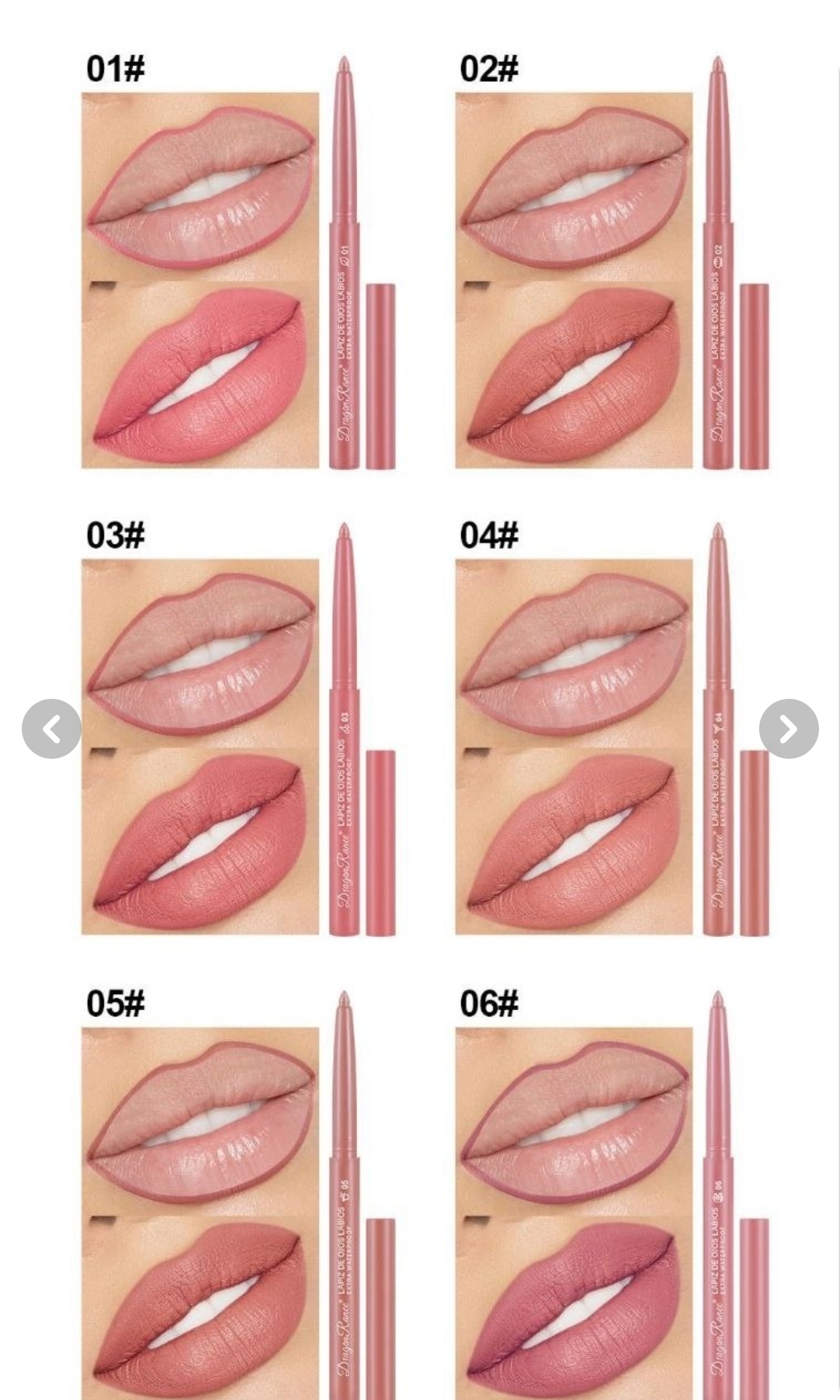Show the next product image

[789, 729]
